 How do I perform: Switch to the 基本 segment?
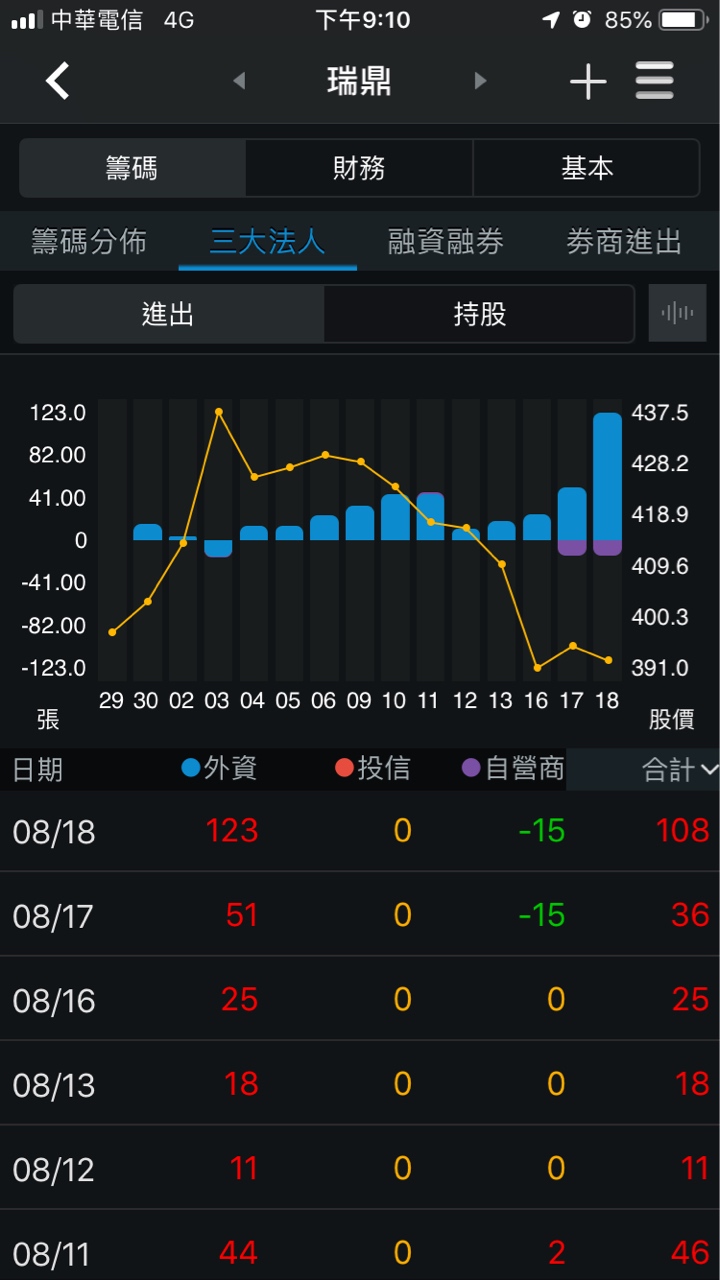click(586, 168)
